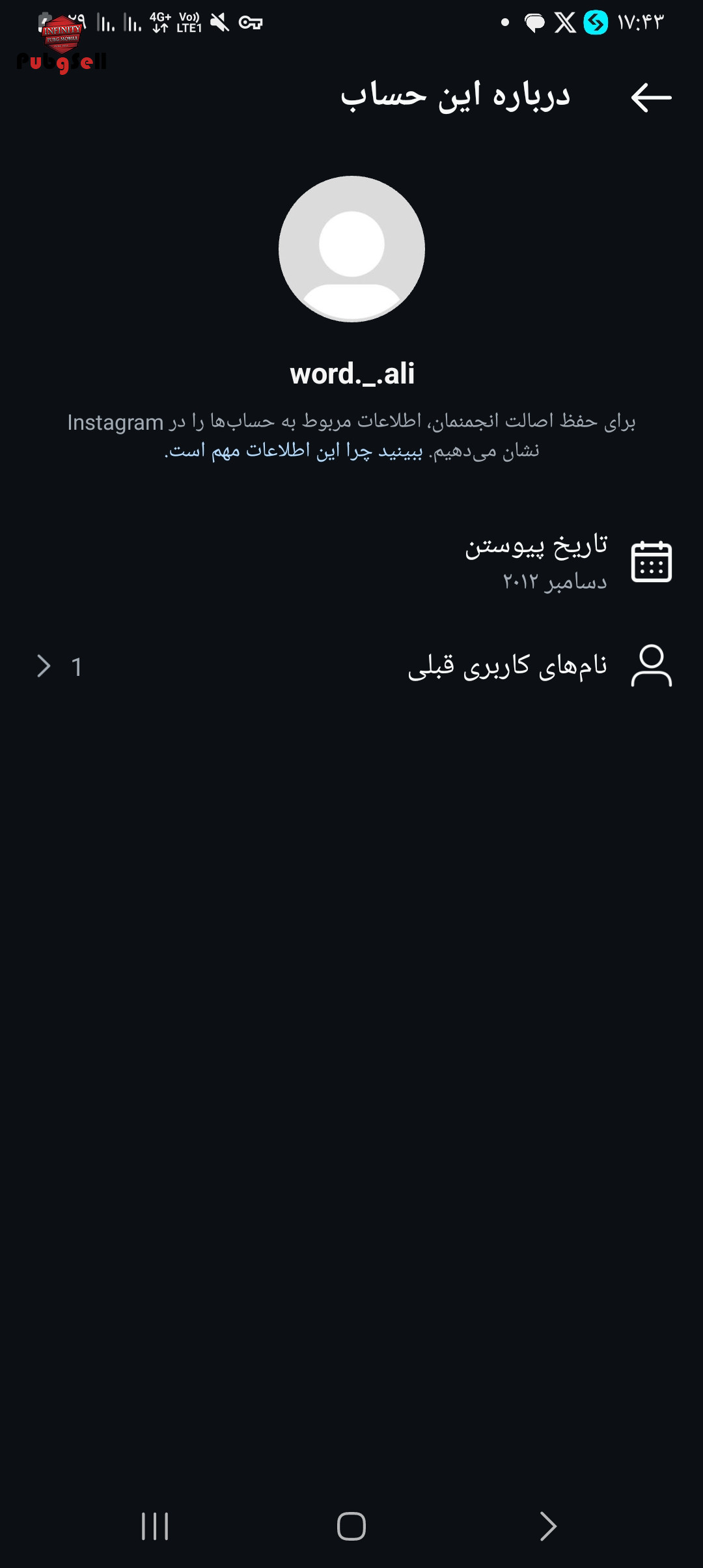The width and height of the screenshot is (703, 1568).
Task: Open the link about why this information matters
Action: (294, 451)
